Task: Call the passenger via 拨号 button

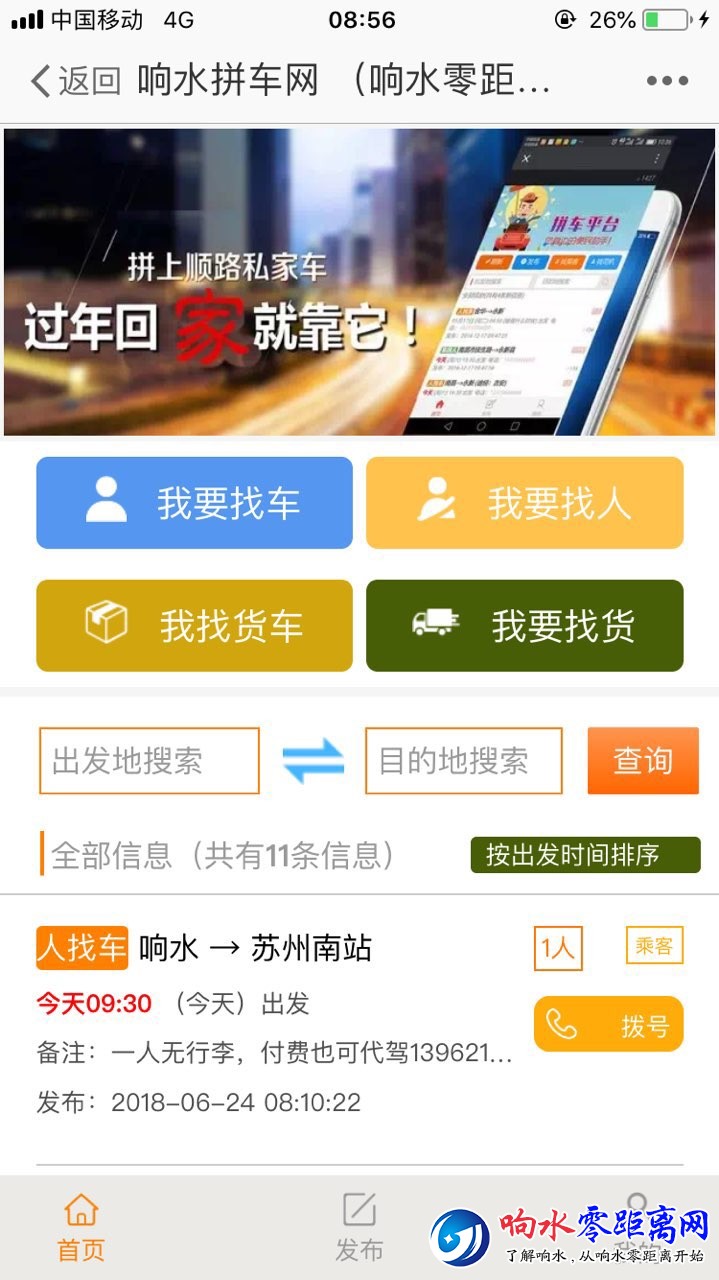Action: click(x=608, y=1025)
